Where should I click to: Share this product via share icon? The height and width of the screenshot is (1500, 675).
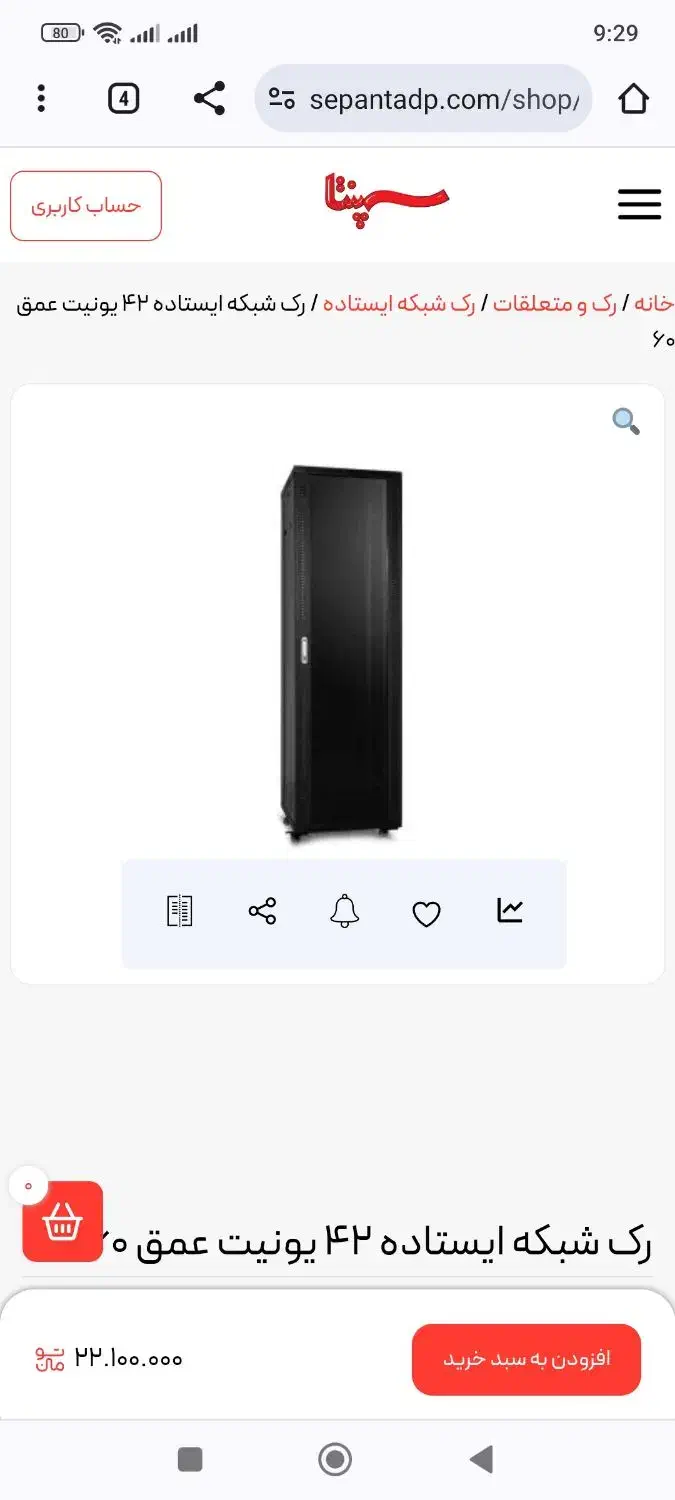click(262, 911)
